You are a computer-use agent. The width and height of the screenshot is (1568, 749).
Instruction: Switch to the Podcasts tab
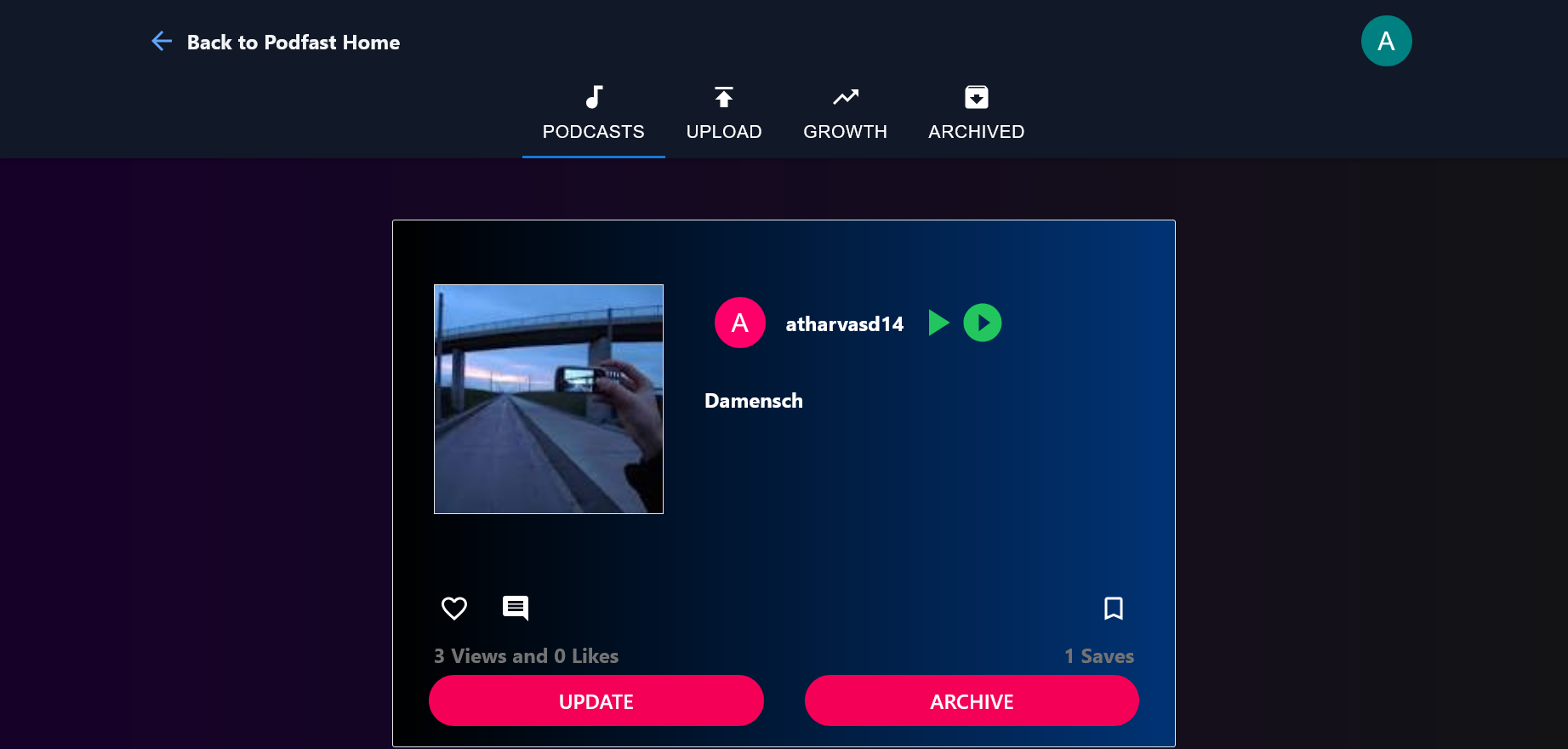[593, 113]
